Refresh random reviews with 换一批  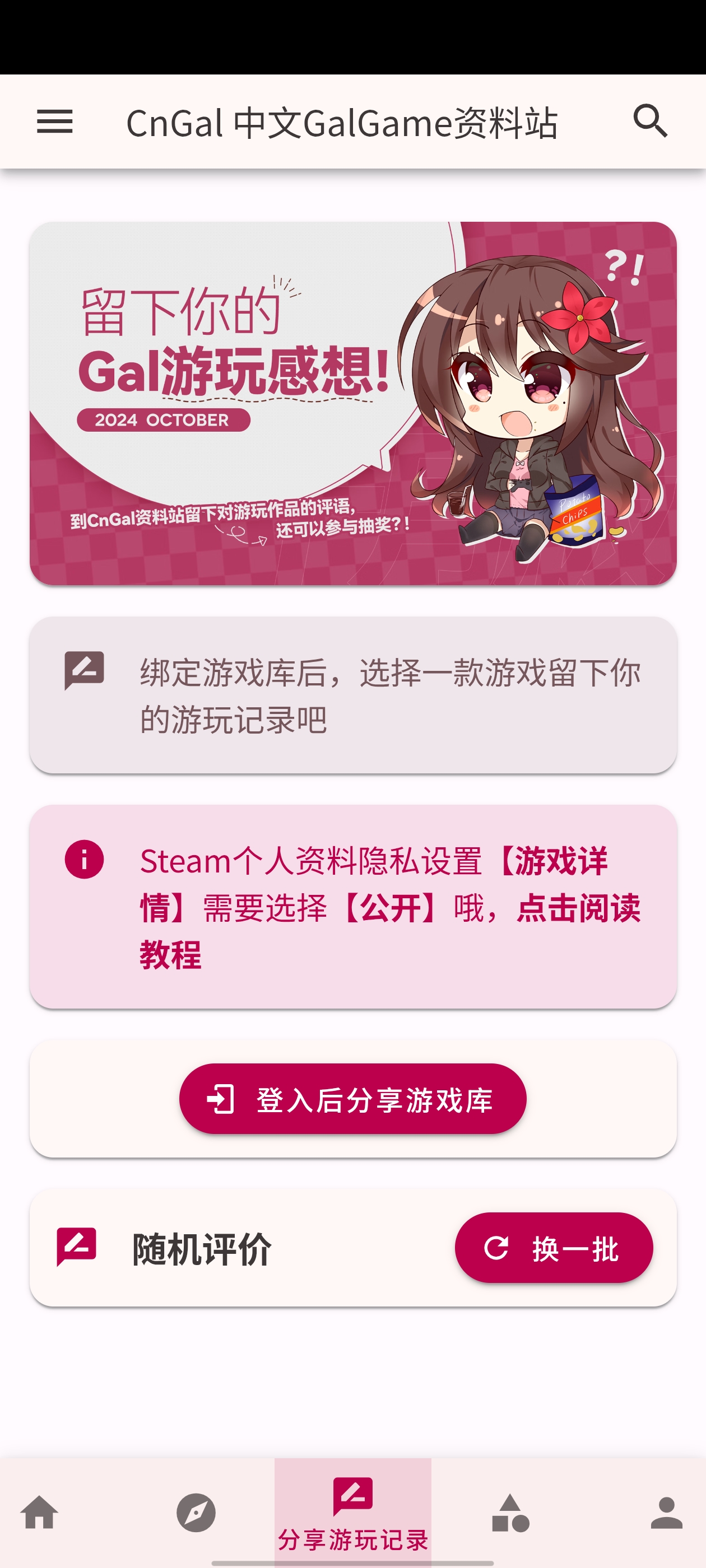553,1248
